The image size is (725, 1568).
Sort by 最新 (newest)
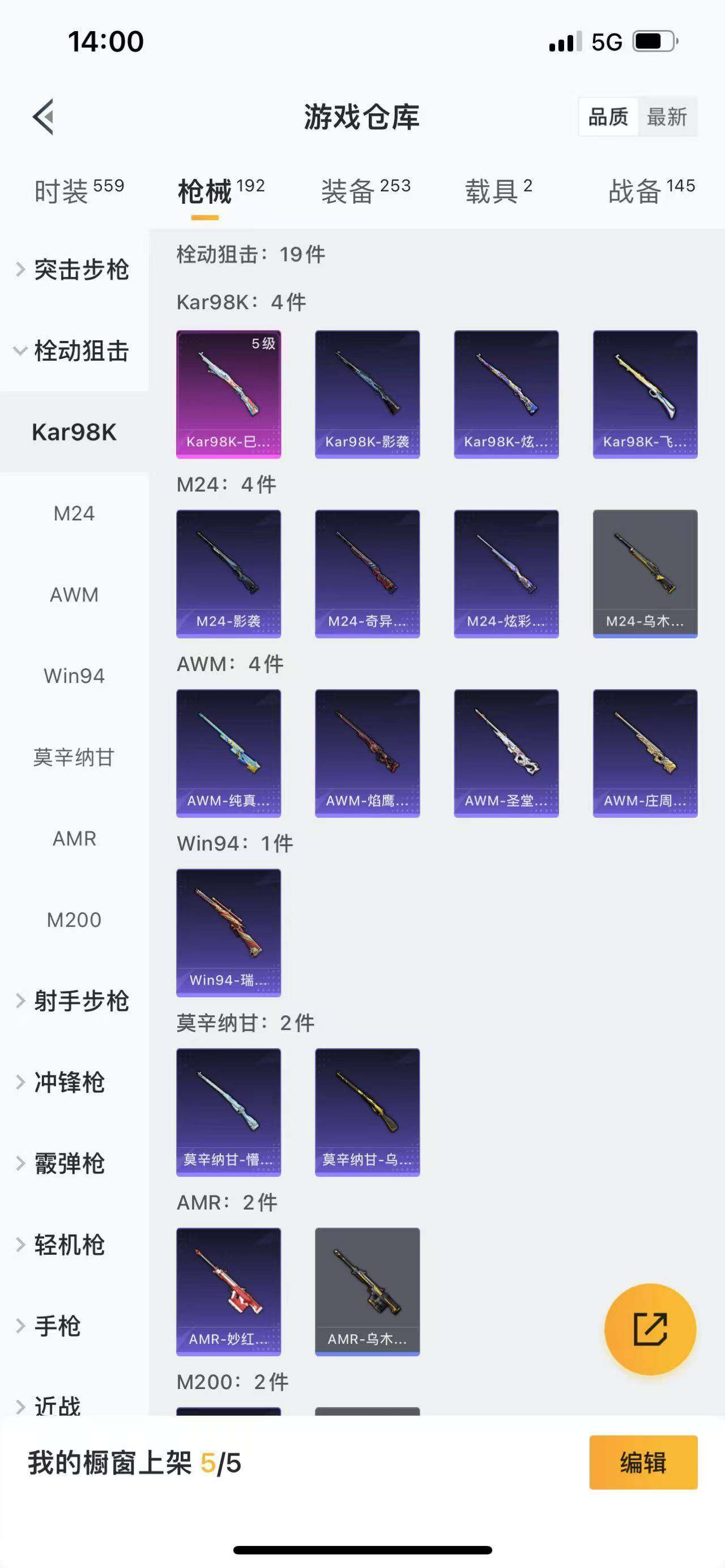(x=667, y=116)
